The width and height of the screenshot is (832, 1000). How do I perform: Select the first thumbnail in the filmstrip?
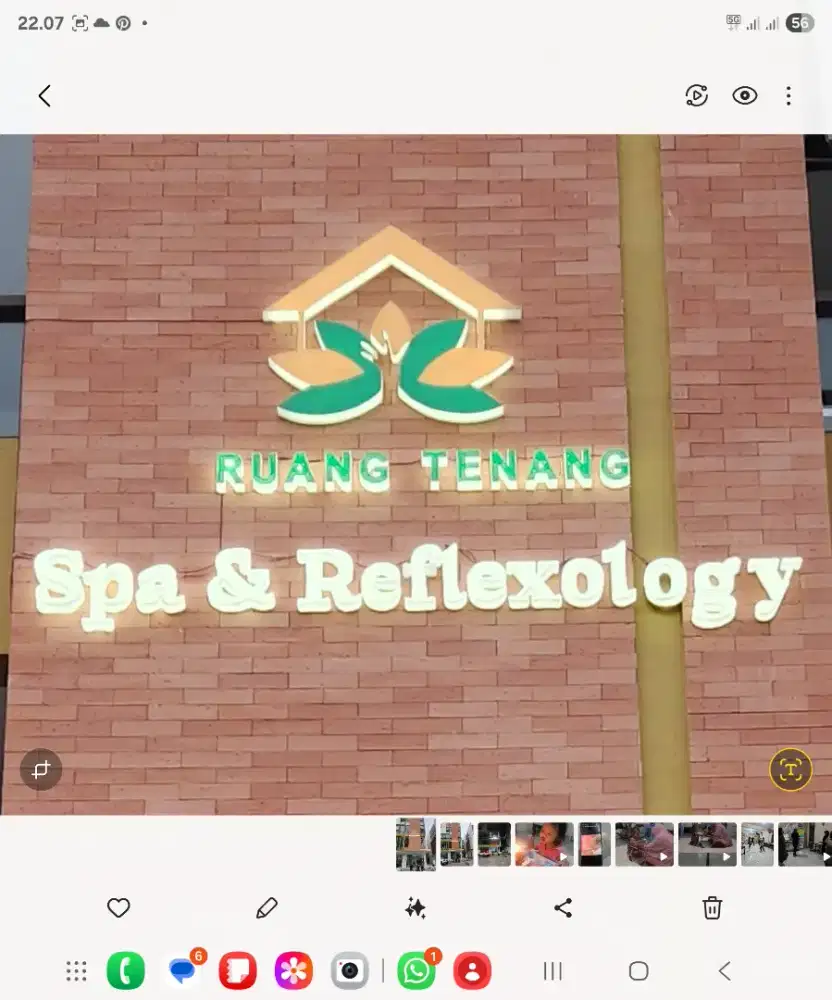[415, 844]
